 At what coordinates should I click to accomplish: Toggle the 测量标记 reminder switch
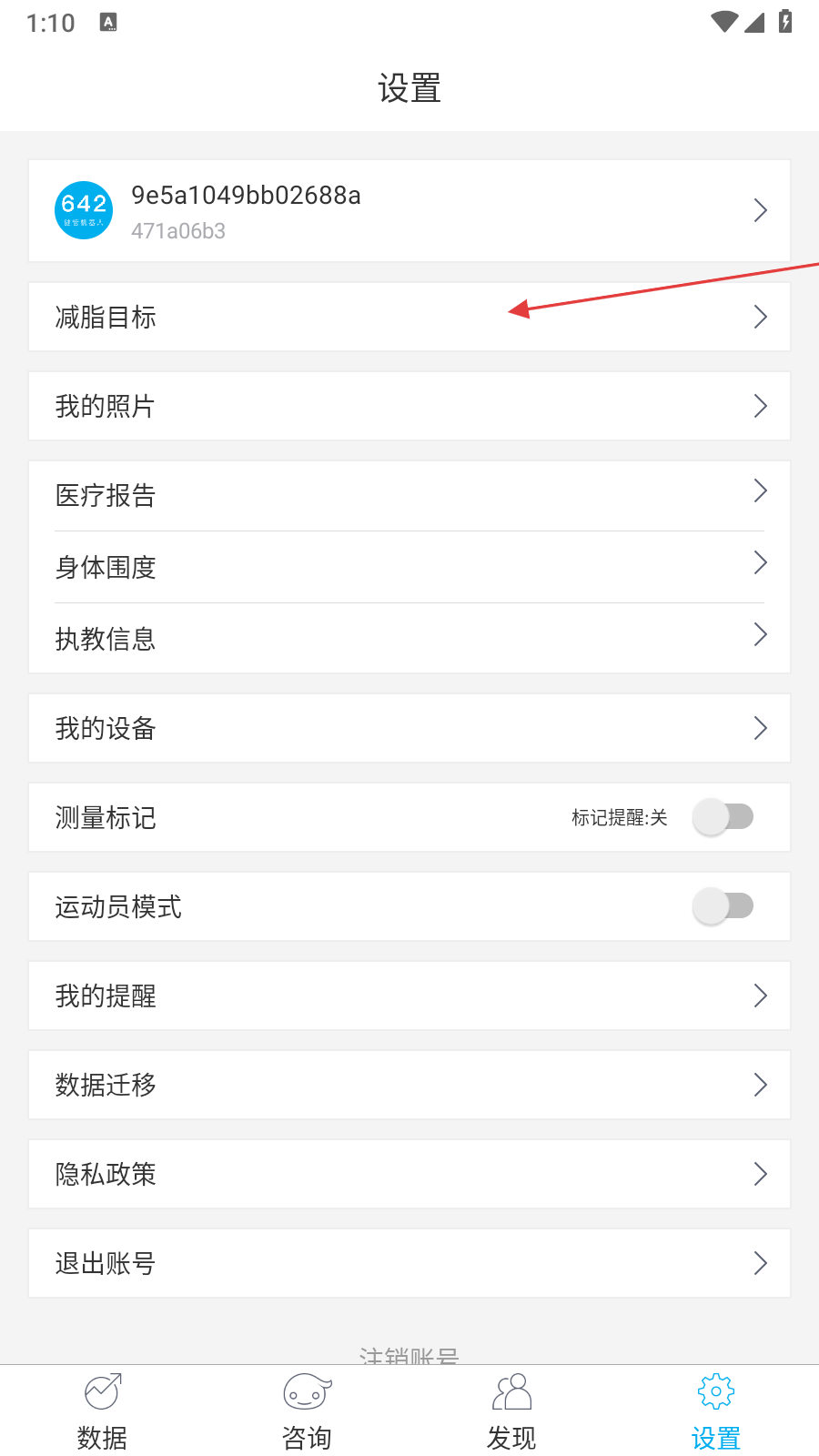(723, 817)
